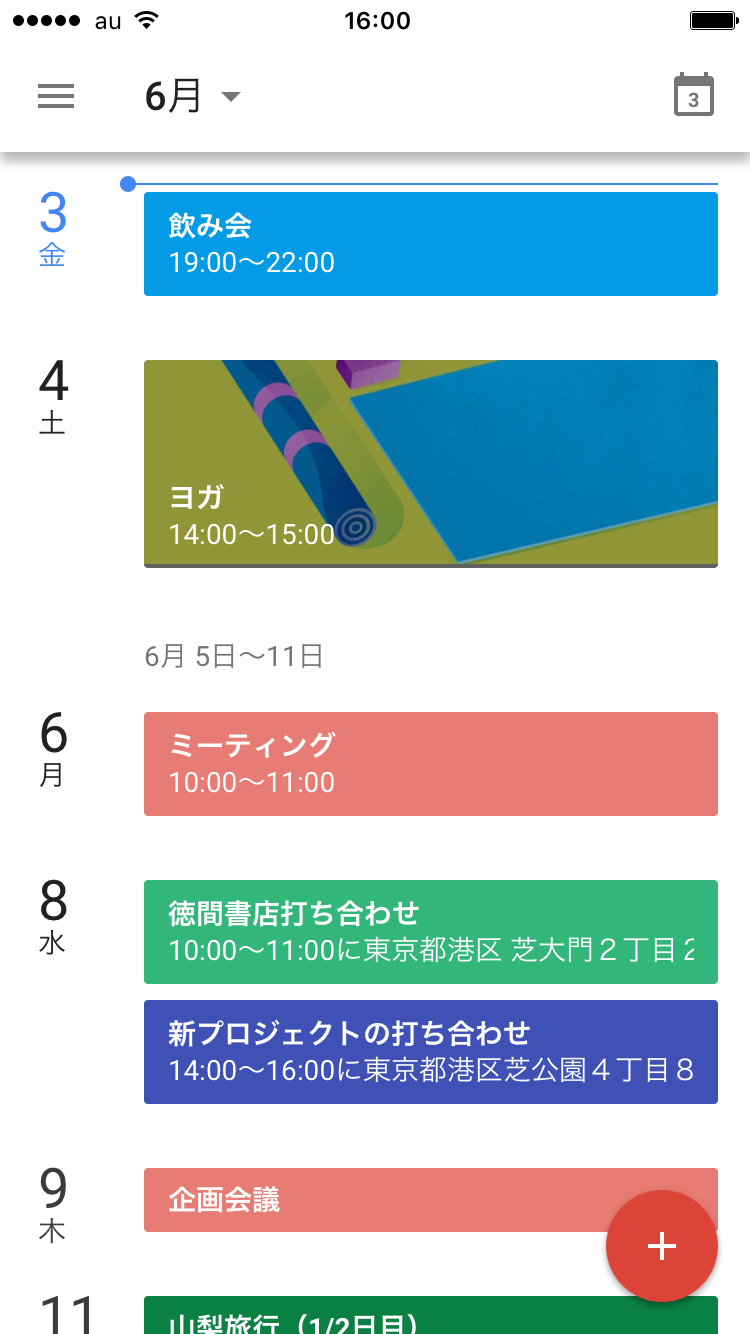The width and height of the screenshot is (750, 1334).
Task: Open the ヨガ event card
Action: tap(430, 463)
